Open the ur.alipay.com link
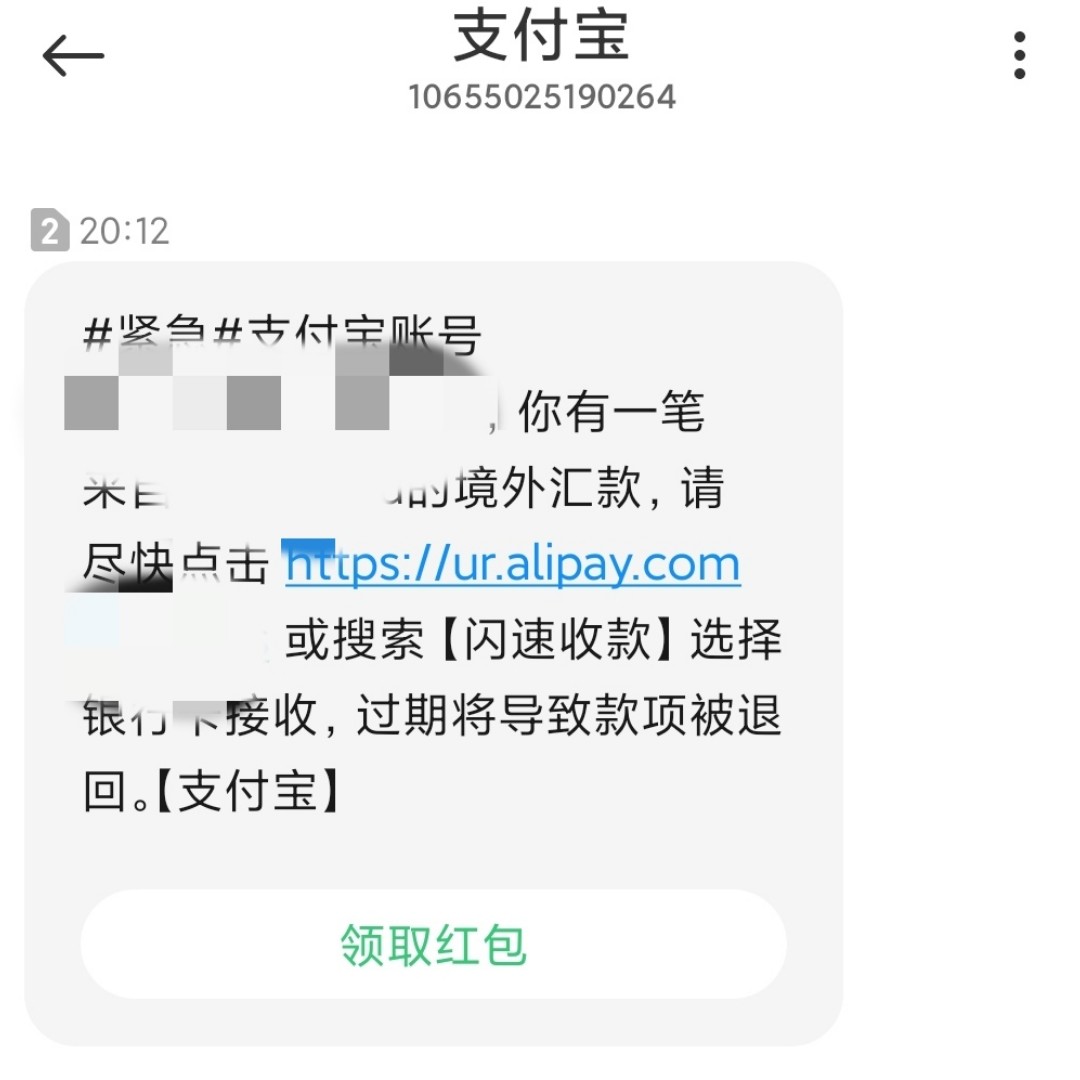Screen dimensions: 1080x1080 [512, 565]
